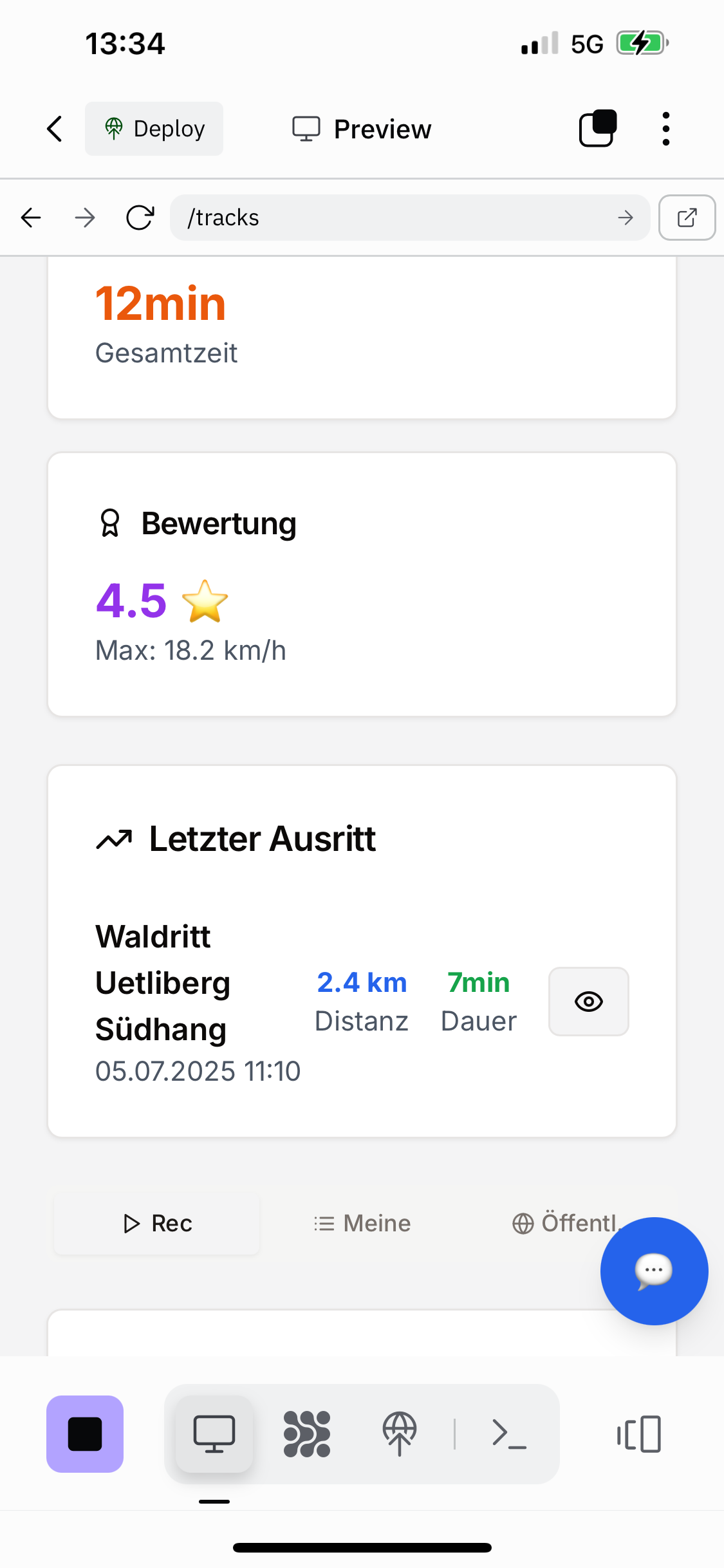Navigate back in the preview browser

[31, 218]
